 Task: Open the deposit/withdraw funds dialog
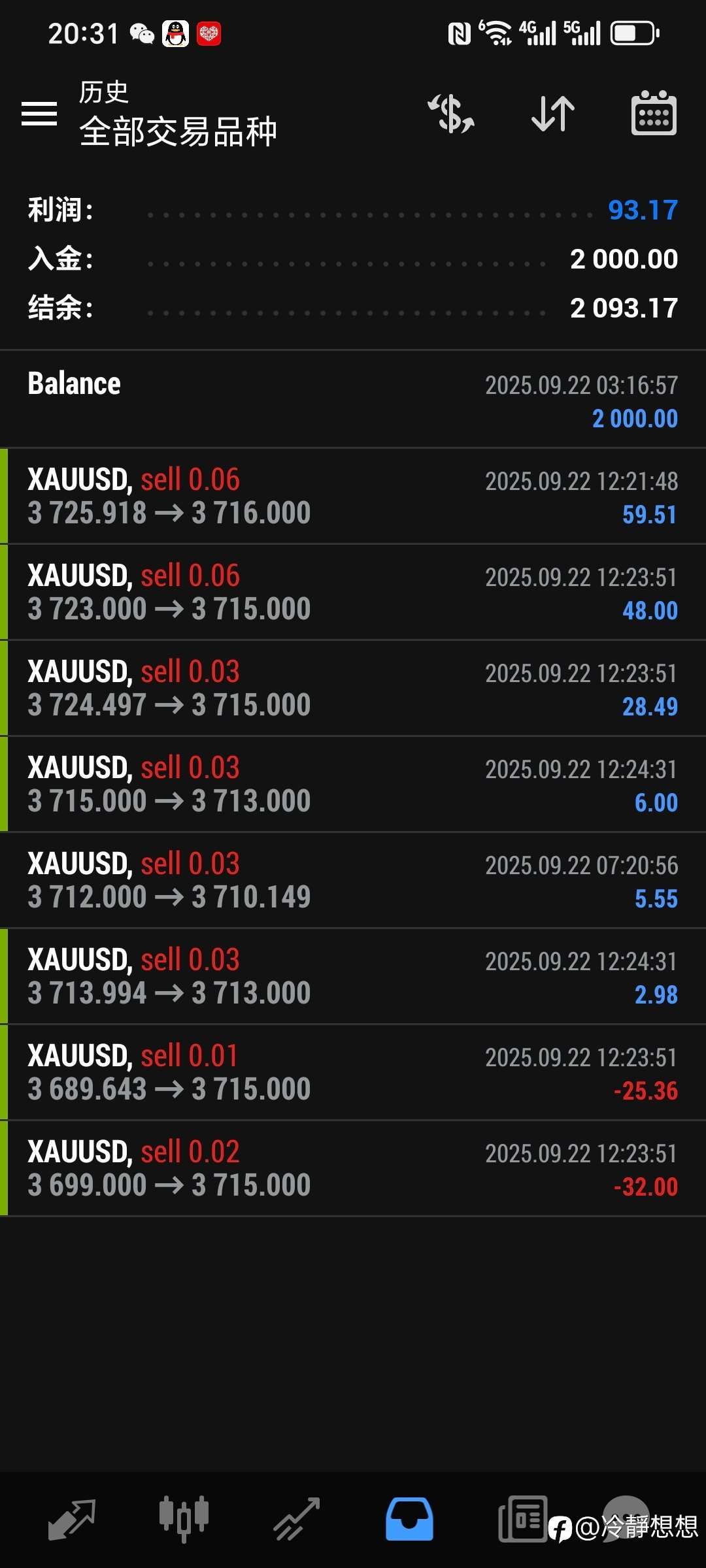(x=450, y=113)
